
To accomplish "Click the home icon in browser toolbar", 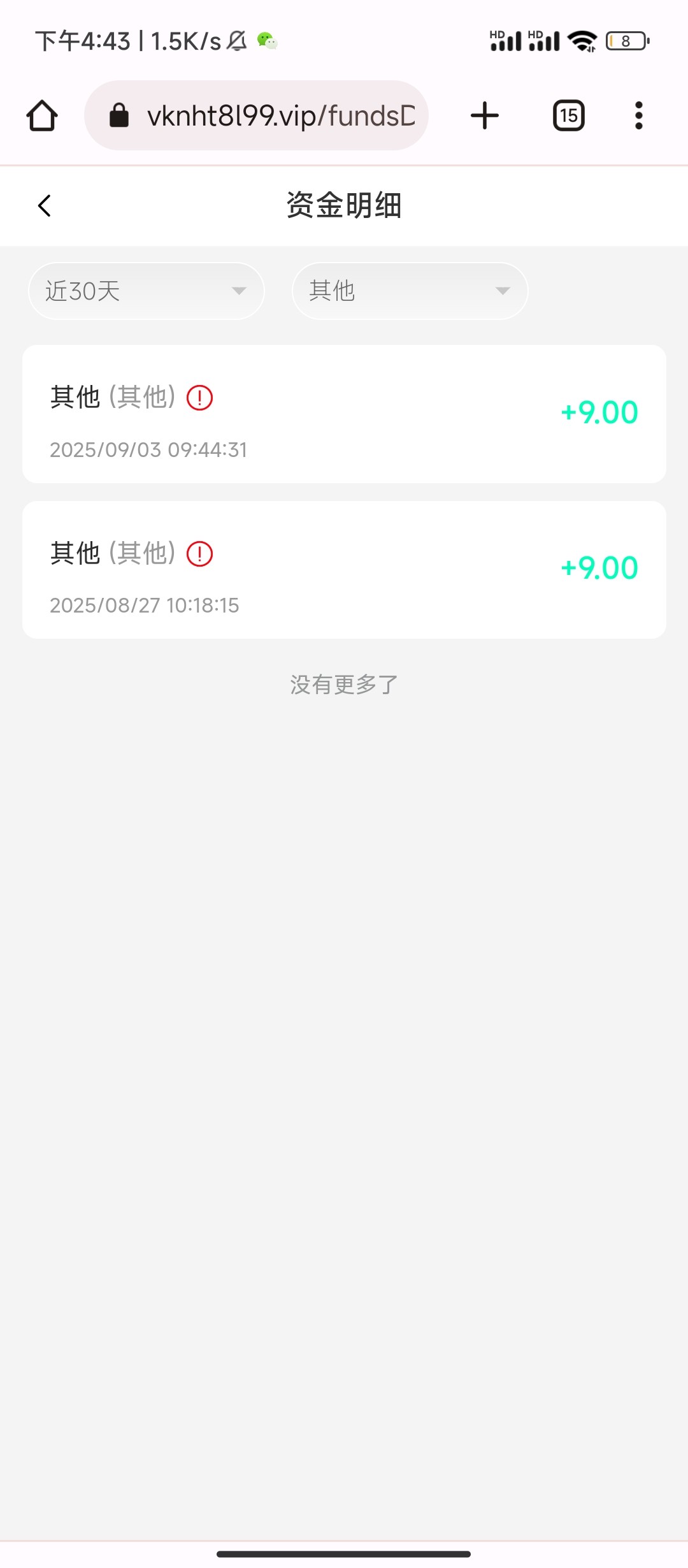I will (41, 115).
